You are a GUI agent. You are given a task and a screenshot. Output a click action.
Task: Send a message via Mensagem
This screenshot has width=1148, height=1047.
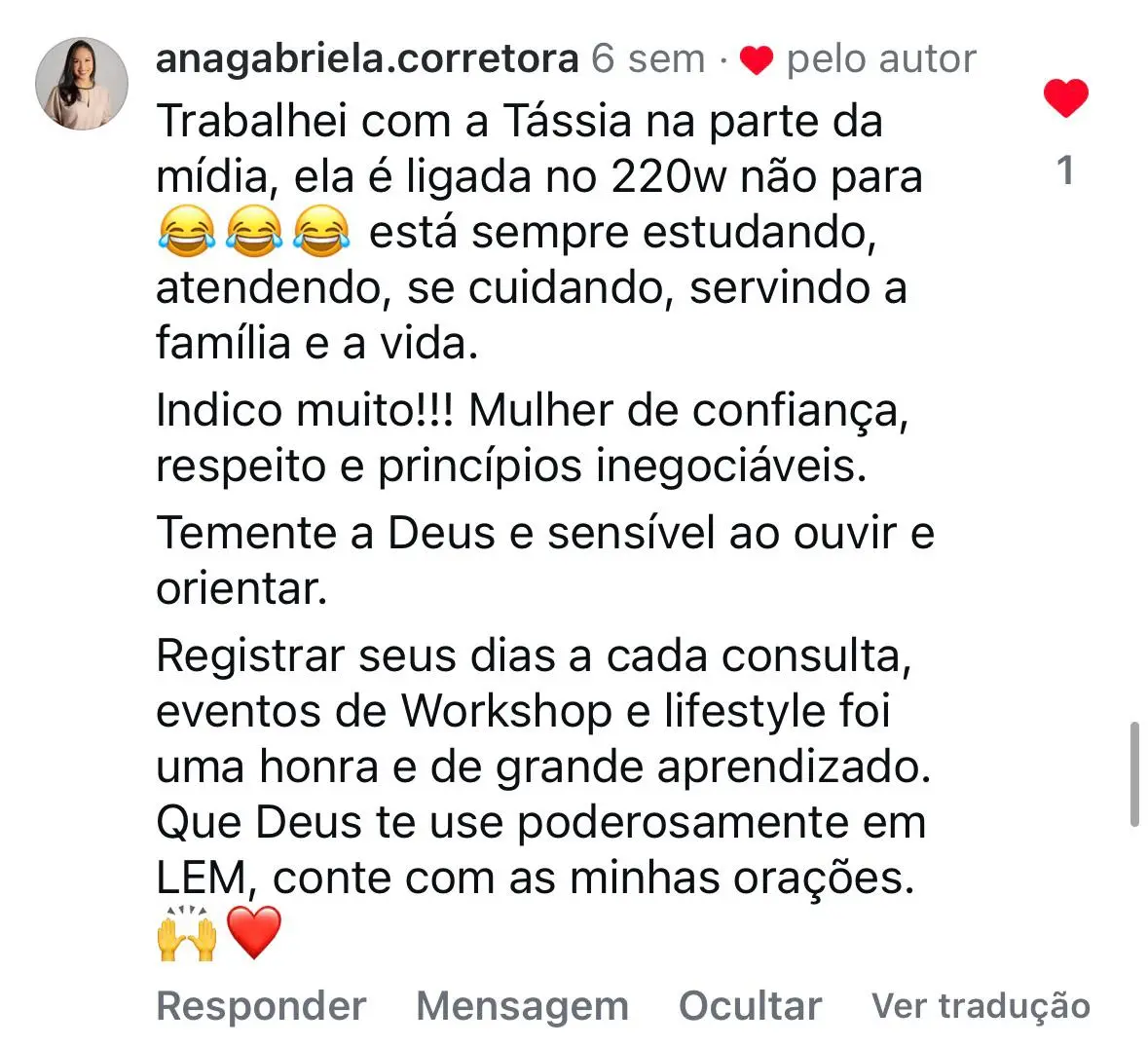click(522, 1006)
